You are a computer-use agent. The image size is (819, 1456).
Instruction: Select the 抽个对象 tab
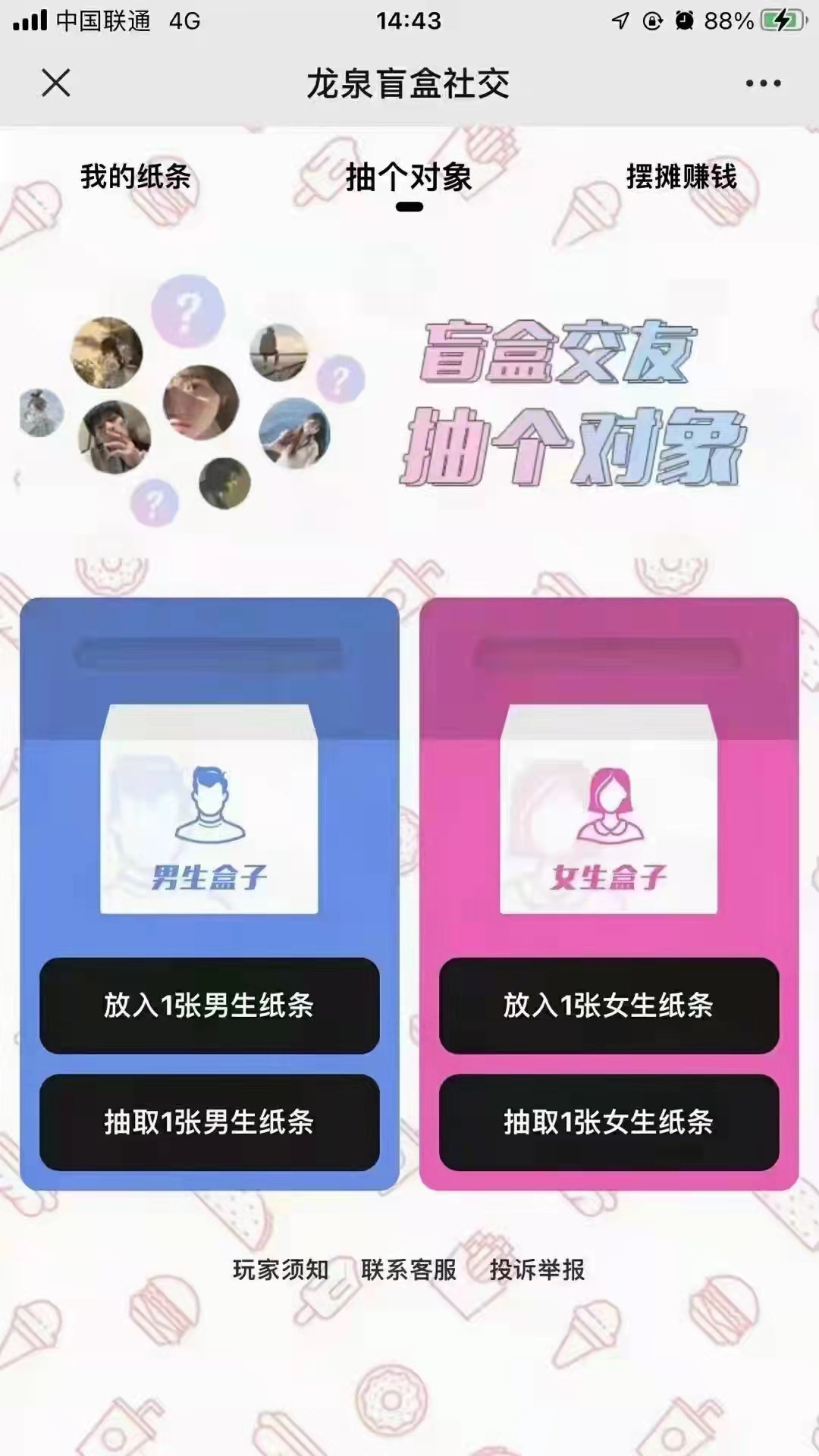pyautogui.click(x=409, y=178)
